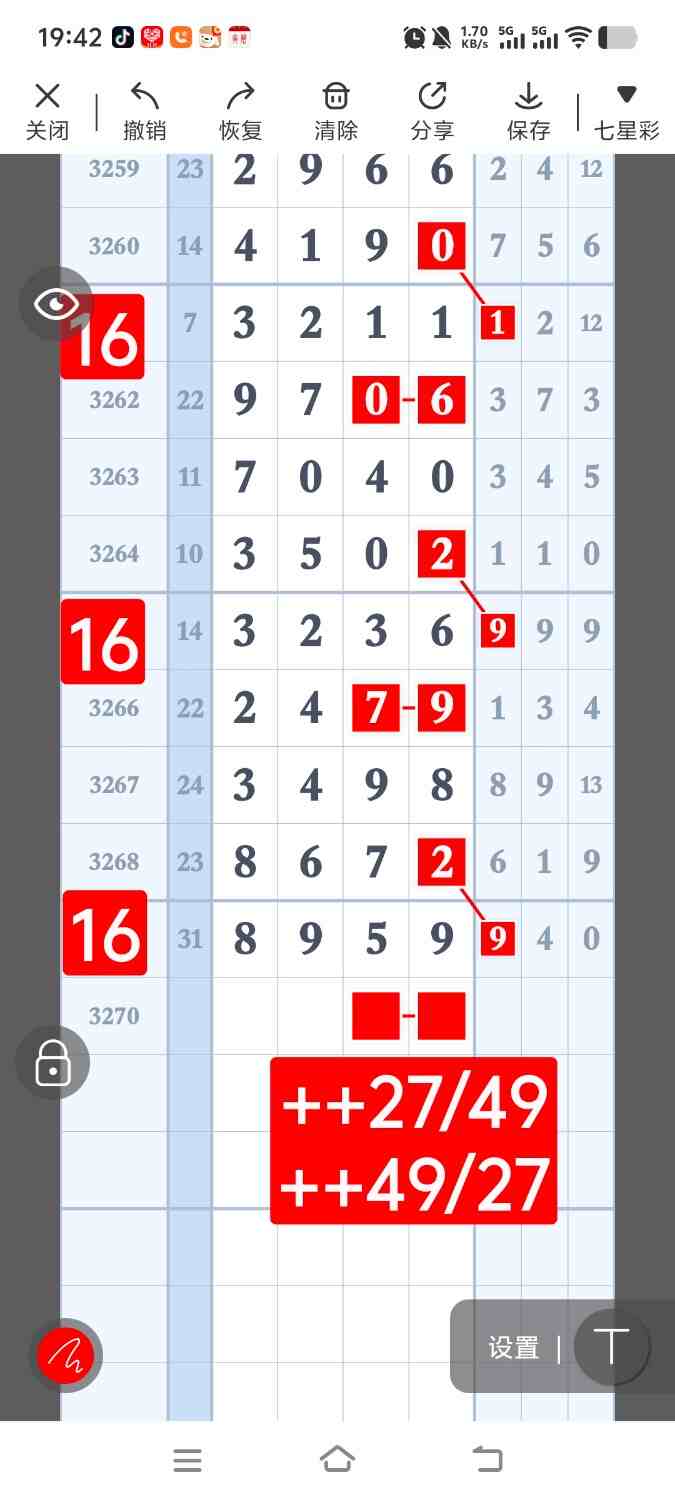The width and height of the screenshot is (675, 1500).
Task: Open the 七星彩 lottery dropdown
Action: [x=626, y=111]
